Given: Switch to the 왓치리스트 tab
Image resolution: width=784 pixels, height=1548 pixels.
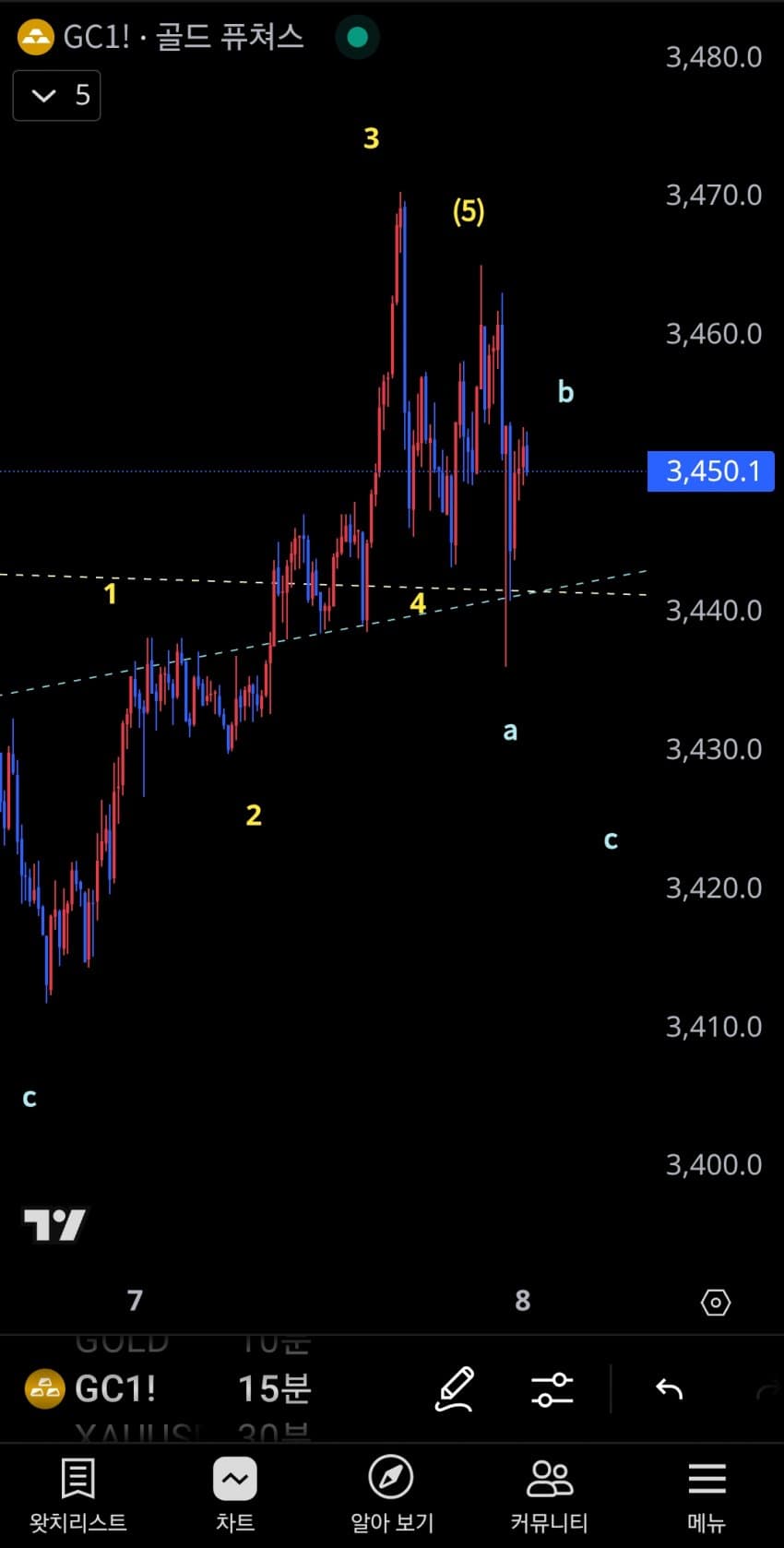Looking at the screenshot, I should pos(78,1494).
